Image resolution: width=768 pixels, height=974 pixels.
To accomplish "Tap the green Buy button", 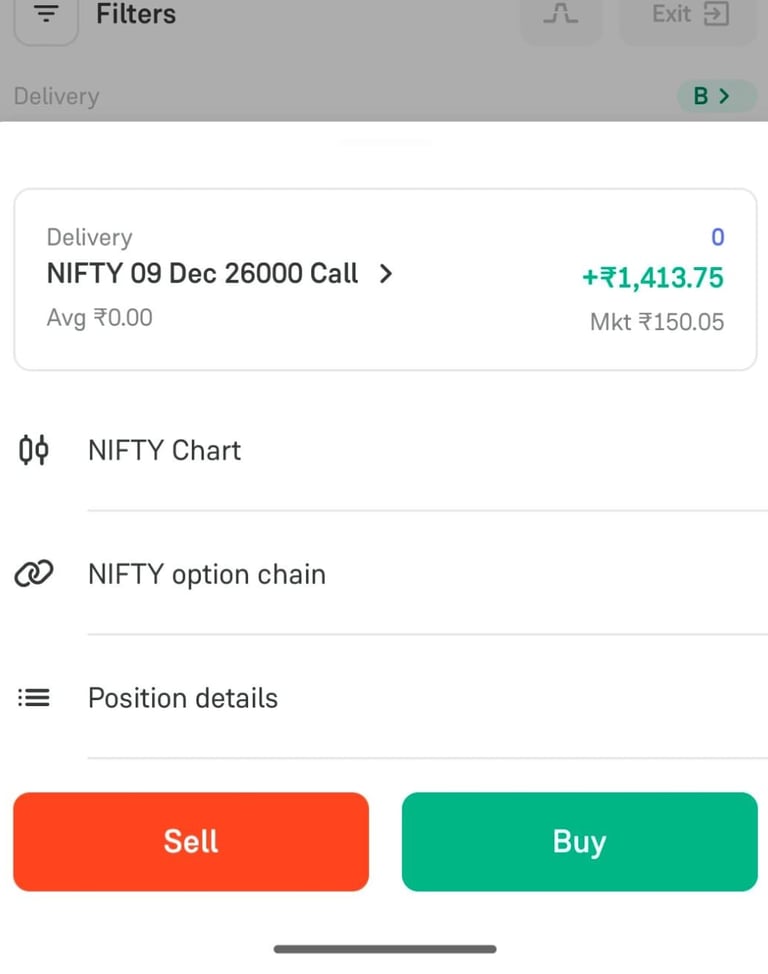I will (x=579, y=842).
